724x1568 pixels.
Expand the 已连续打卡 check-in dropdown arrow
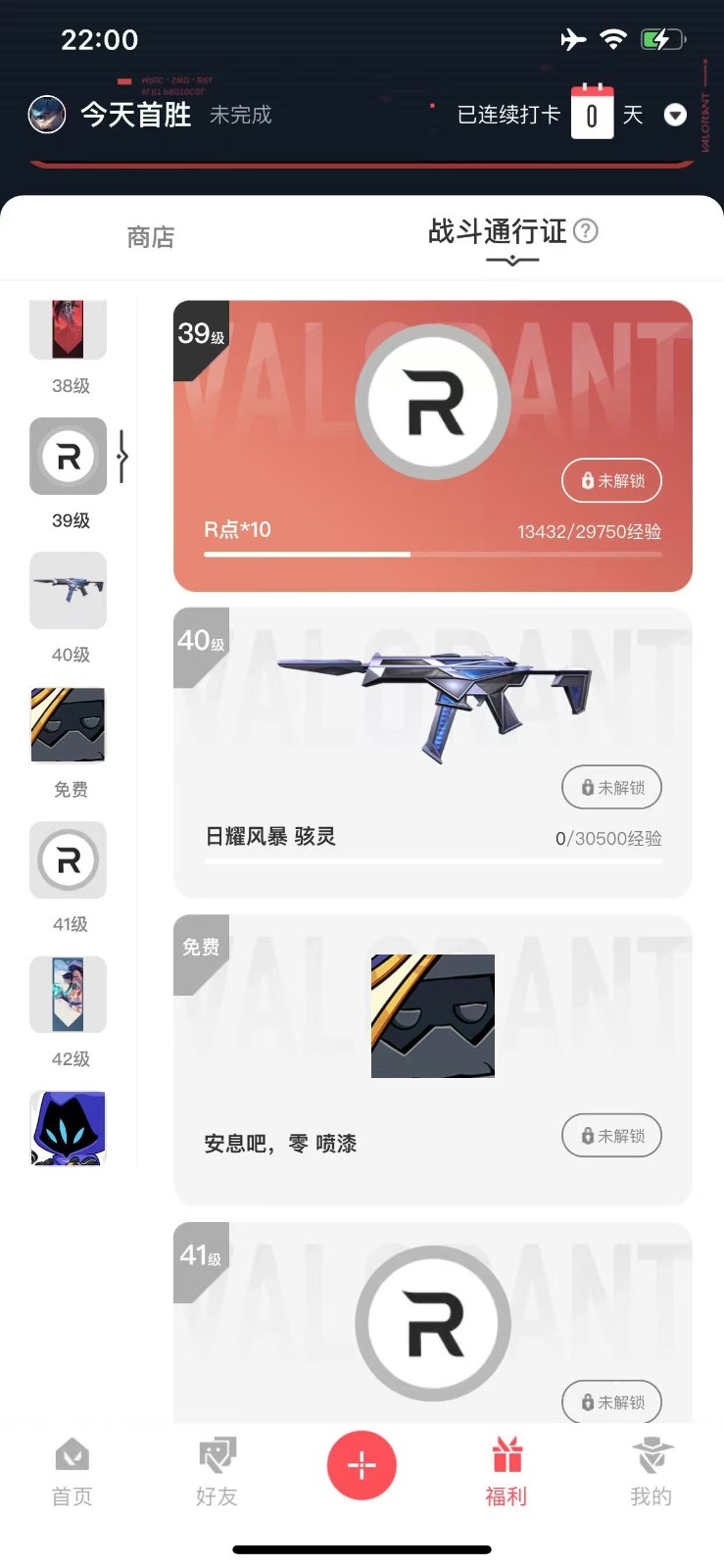point(675,116)
